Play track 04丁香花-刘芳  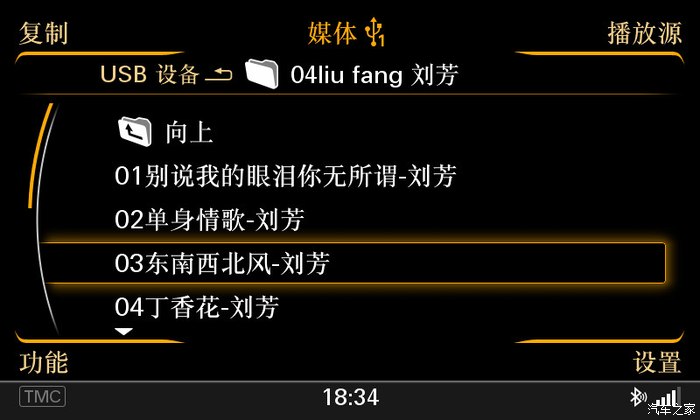pos(196,306)
